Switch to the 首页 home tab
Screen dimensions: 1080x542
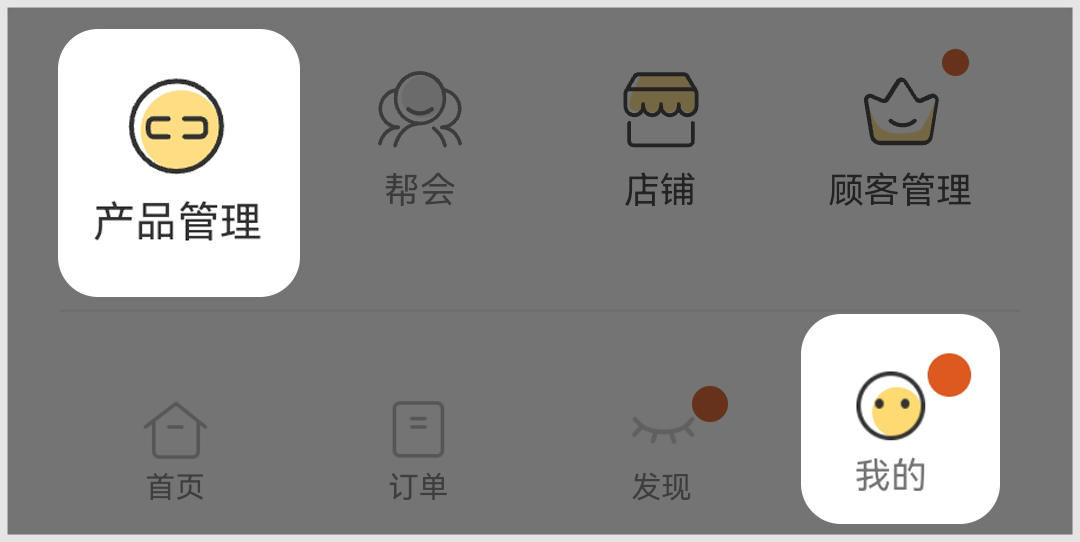175,450
